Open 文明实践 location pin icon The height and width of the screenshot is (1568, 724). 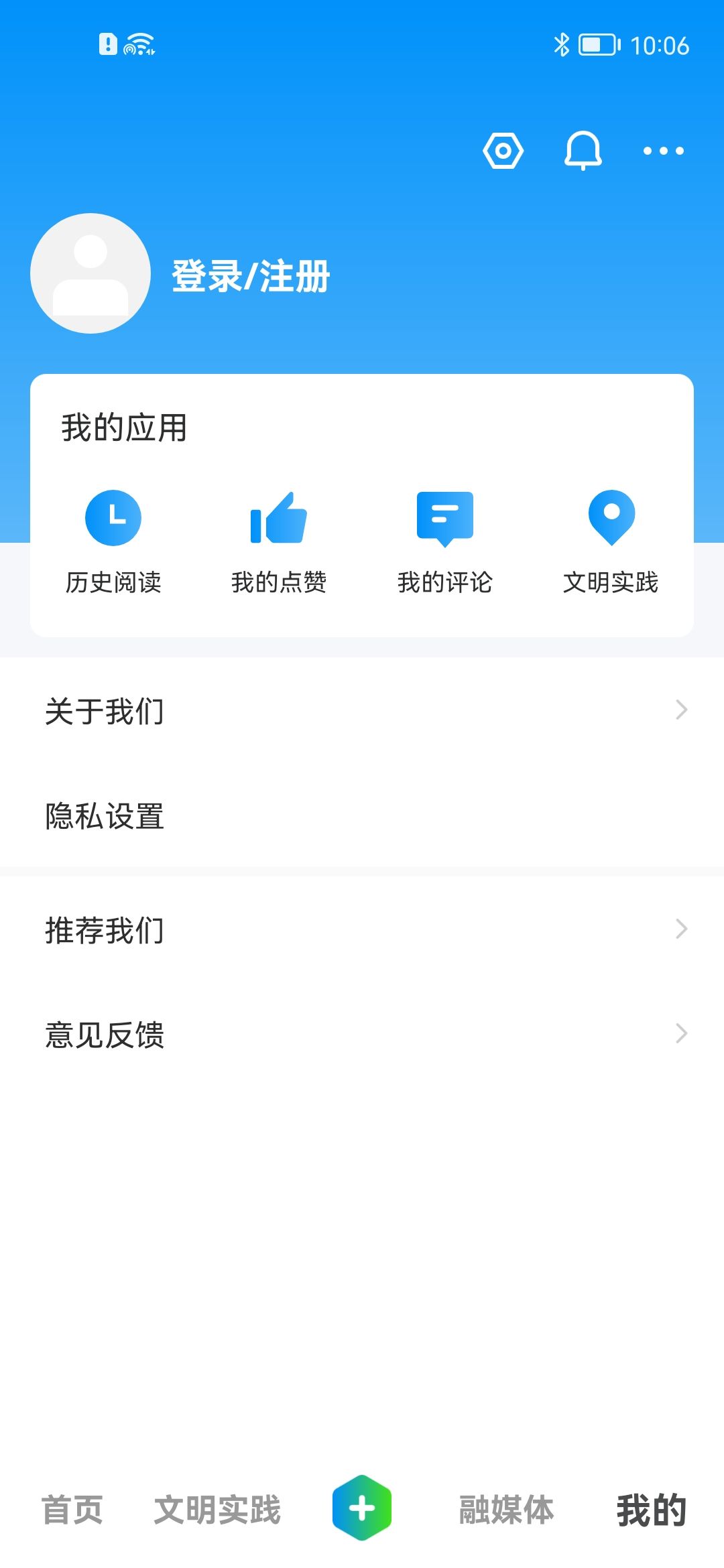(611, 516)
